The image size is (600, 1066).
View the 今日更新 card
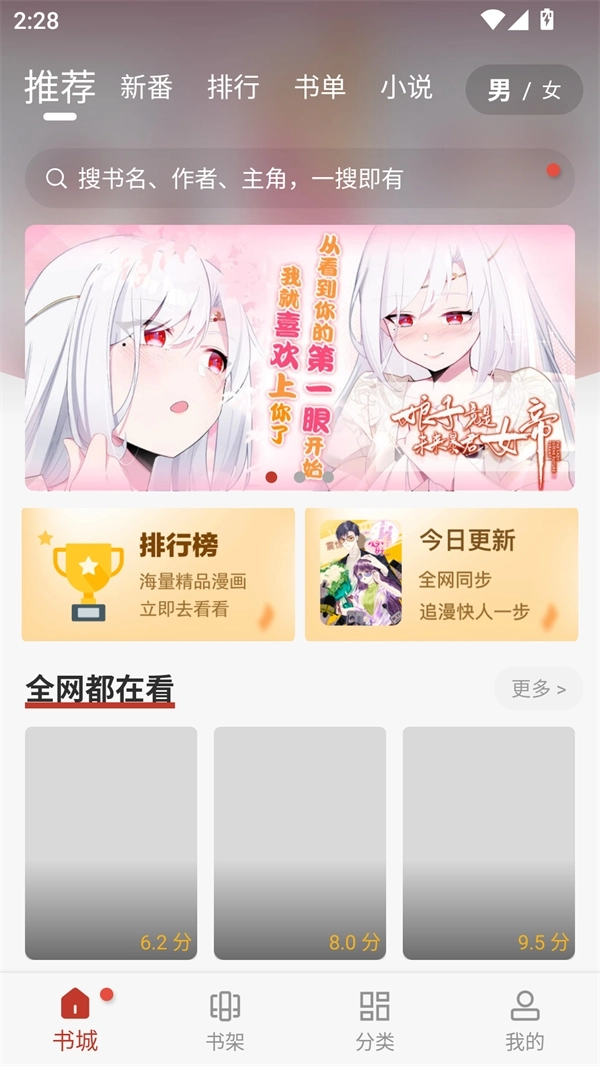tap(441, 574)
